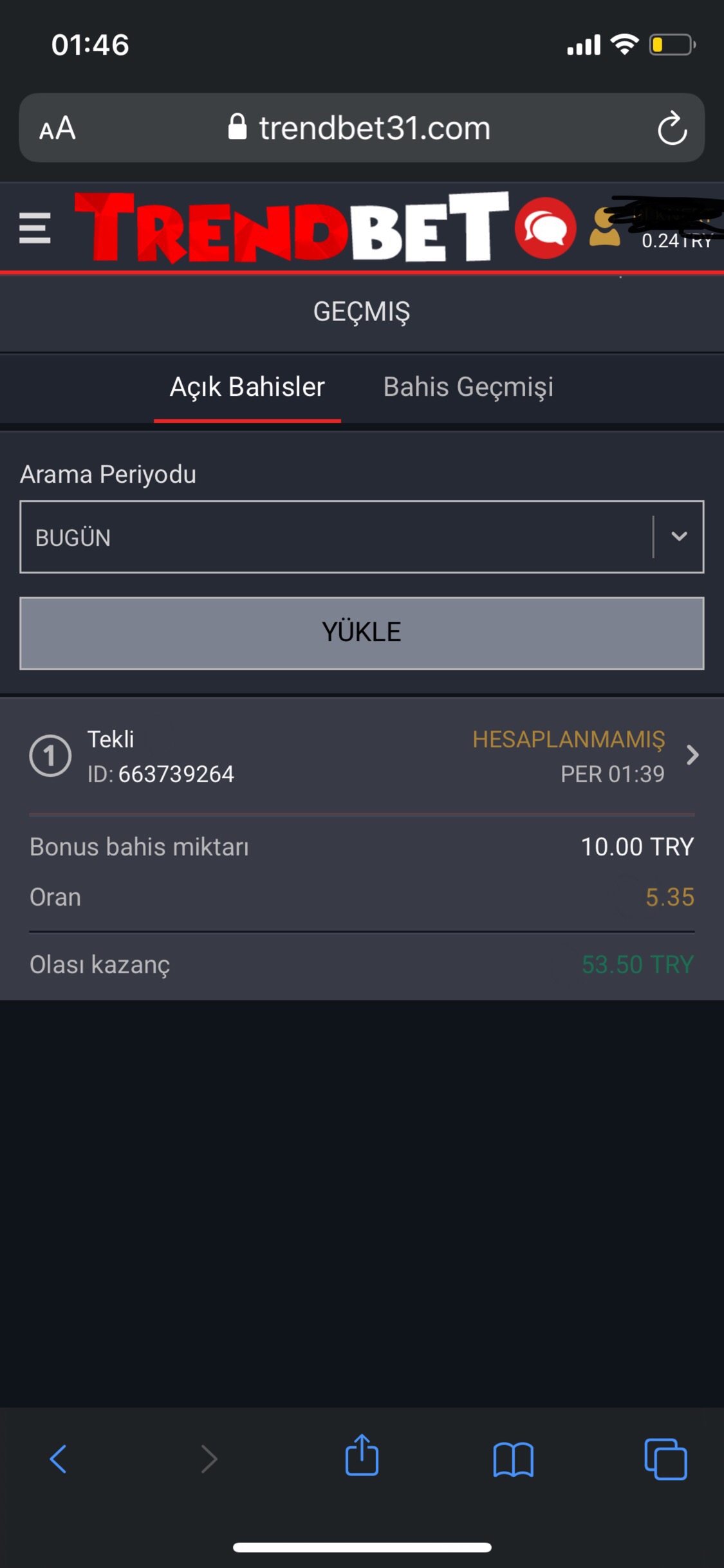Switch to the Bahis Geçmişi tab
The image size is (724, 1568).
pyautogui.click(x=468, y=387)
